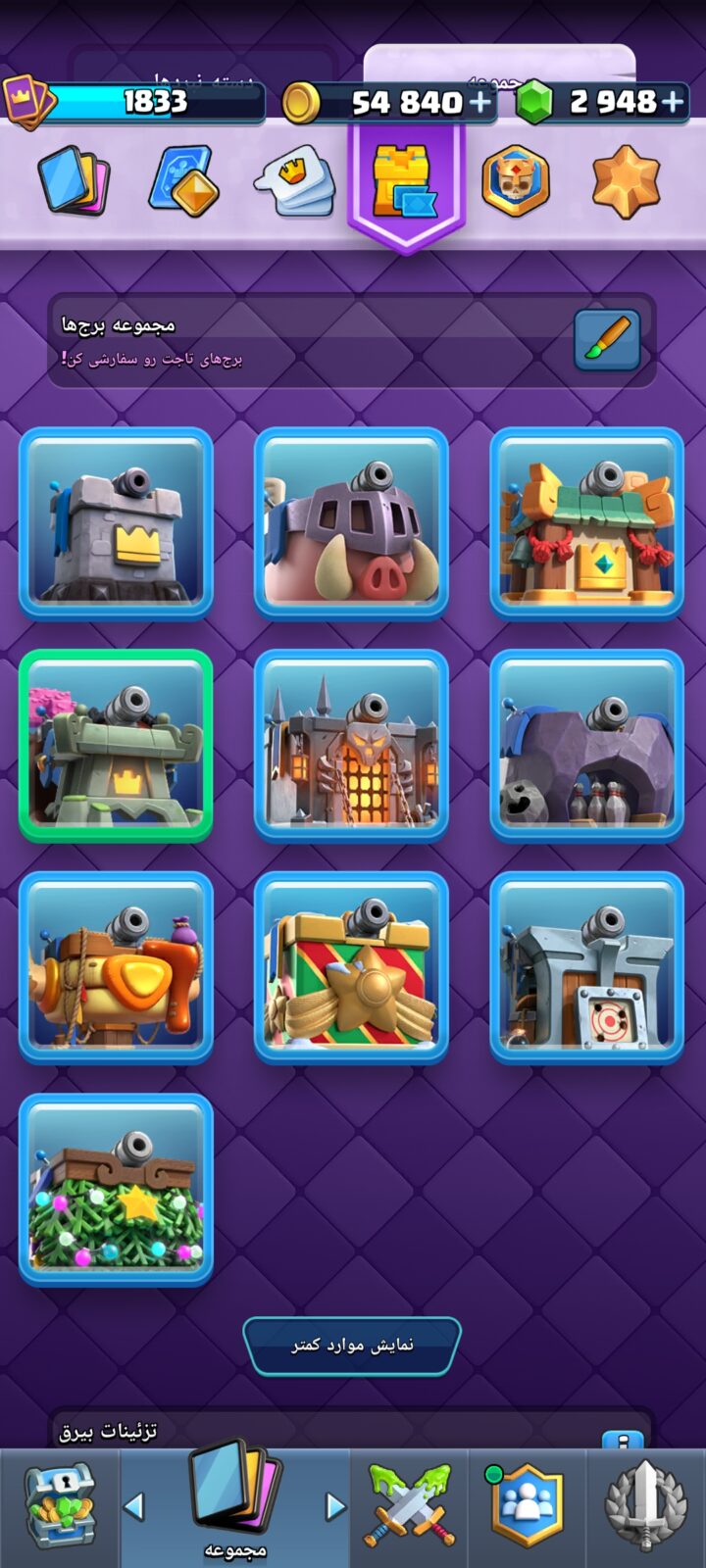Open the orange star tab
The image size is (706, 1568).
click(x=627, y=180)
